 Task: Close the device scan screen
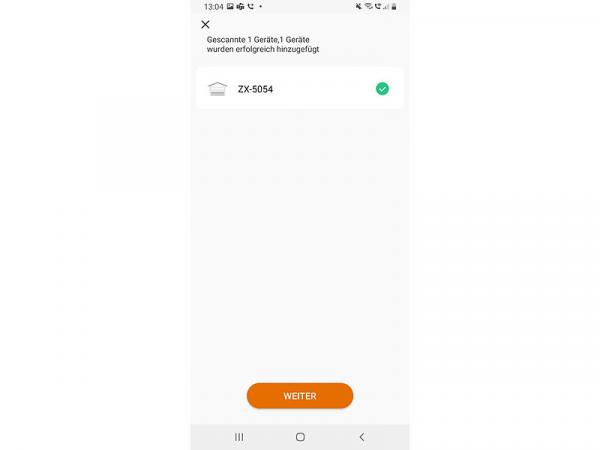tap(206, 24)
